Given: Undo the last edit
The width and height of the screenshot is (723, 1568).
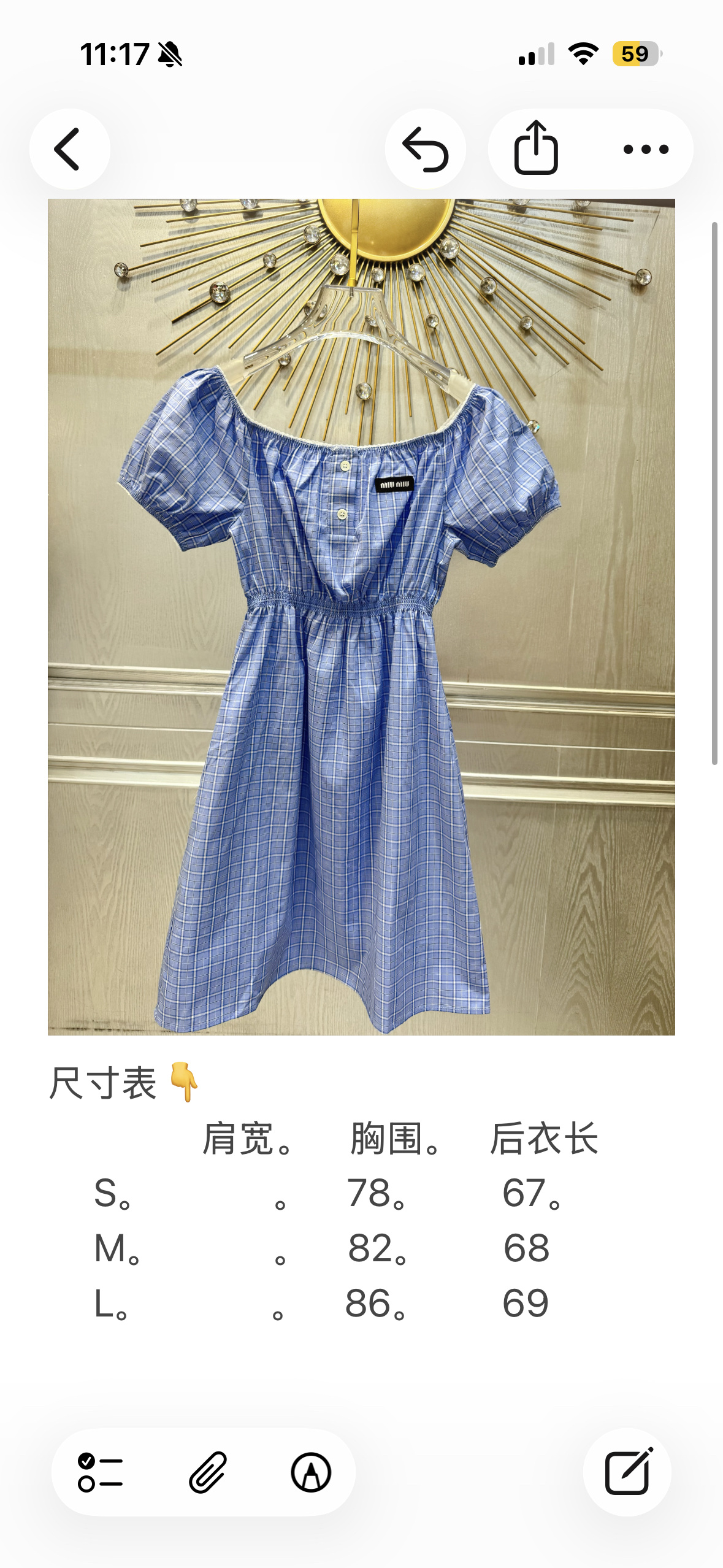Looking at the screenshot, I should pyautogui.click(x=425, y=149).
